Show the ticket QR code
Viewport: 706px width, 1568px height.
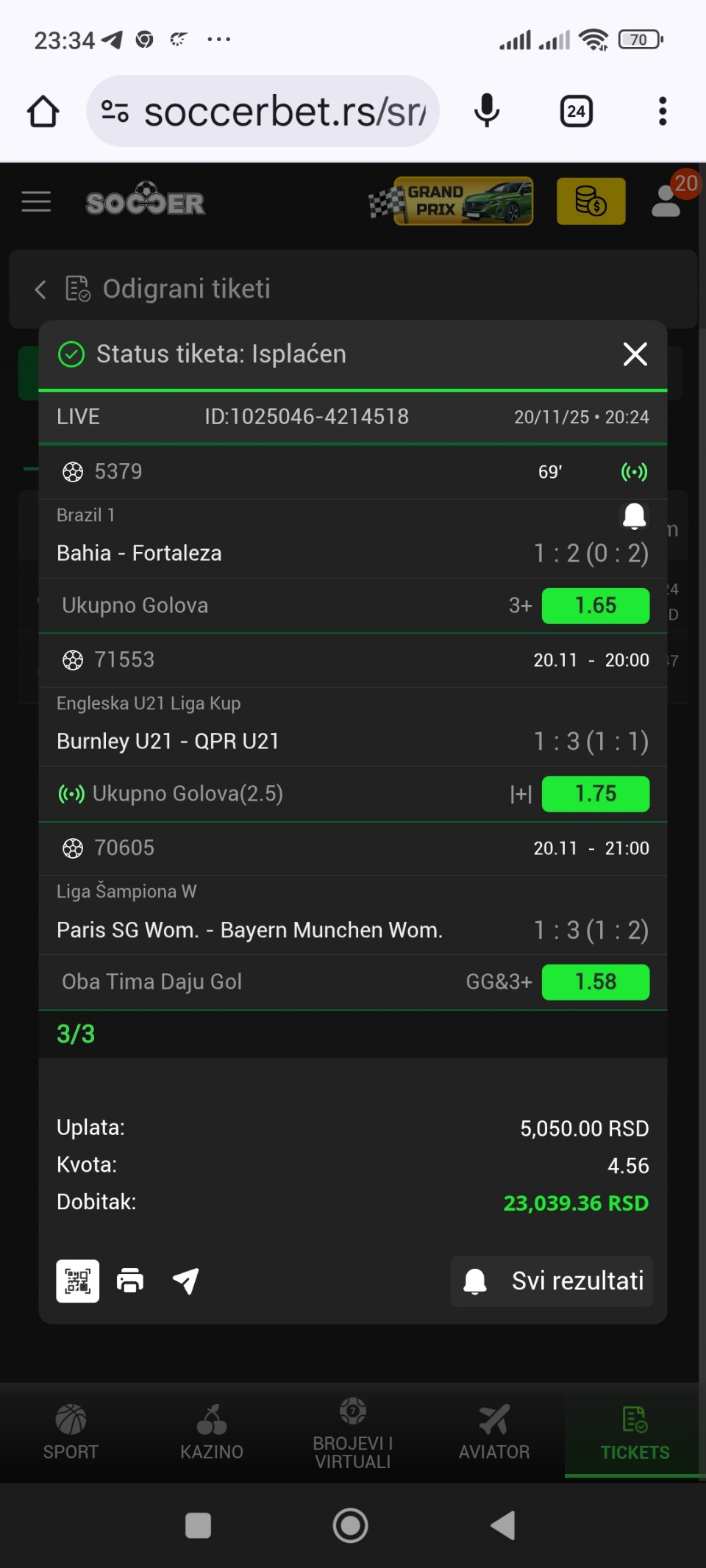(78, 1281)
